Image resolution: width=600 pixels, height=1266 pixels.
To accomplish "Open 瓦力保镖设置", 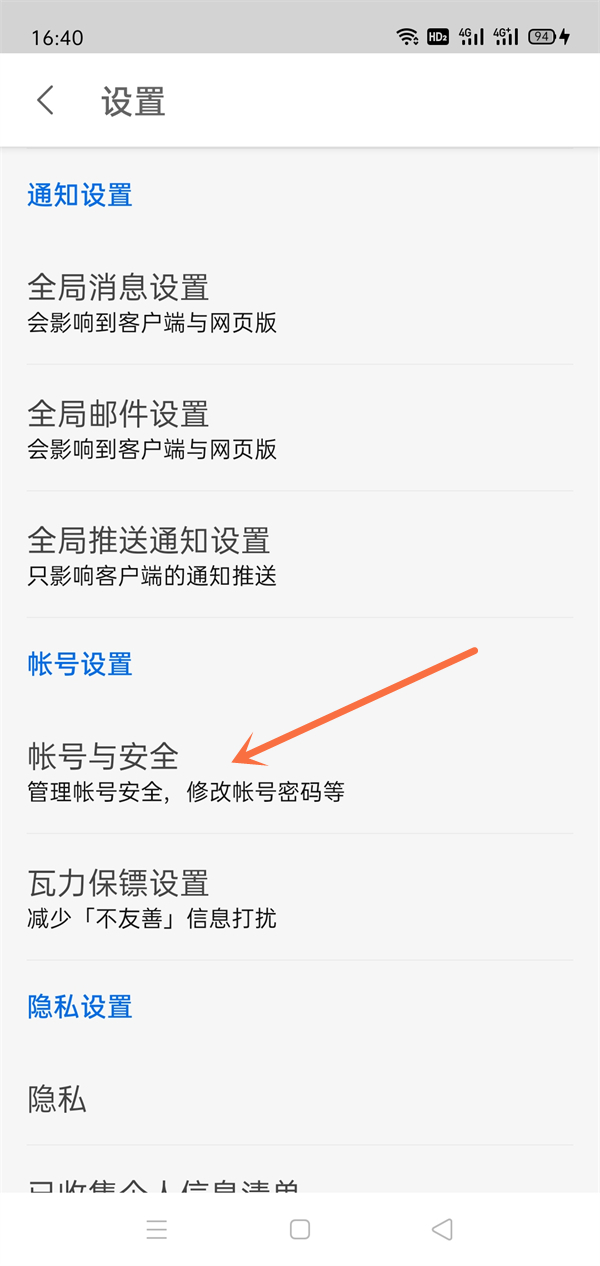I will (x=300, y=898).
